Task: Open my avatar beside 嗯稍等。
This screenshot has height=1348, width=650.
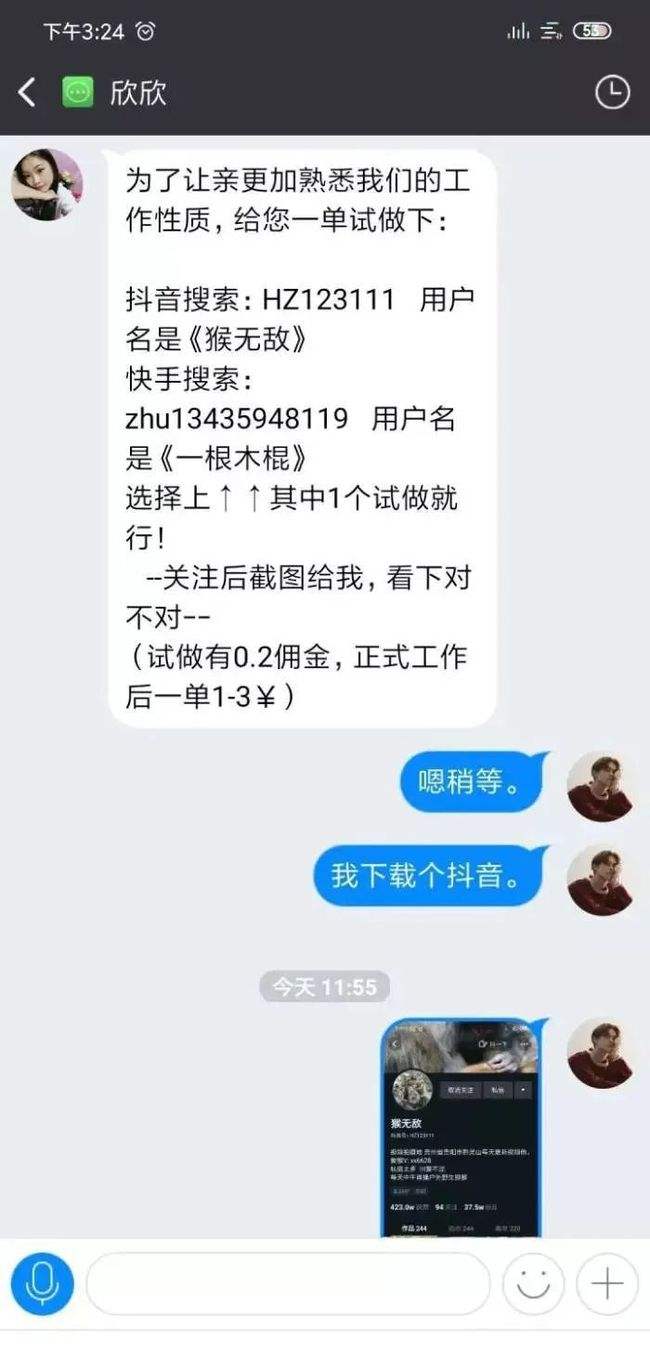Action: pyautogui.click(x=599, y=786)
